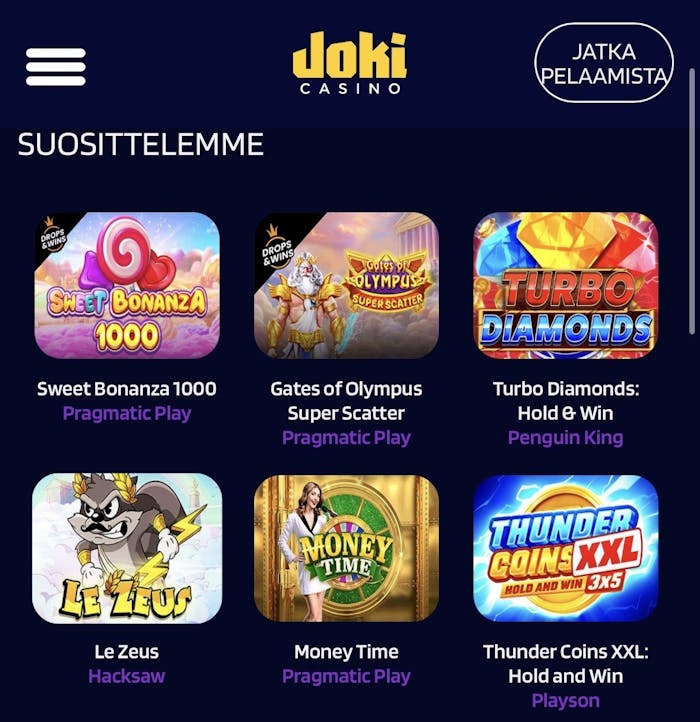Launch Gates of Olympus Super Scatter
700x722 pixels.
[346, 286]
